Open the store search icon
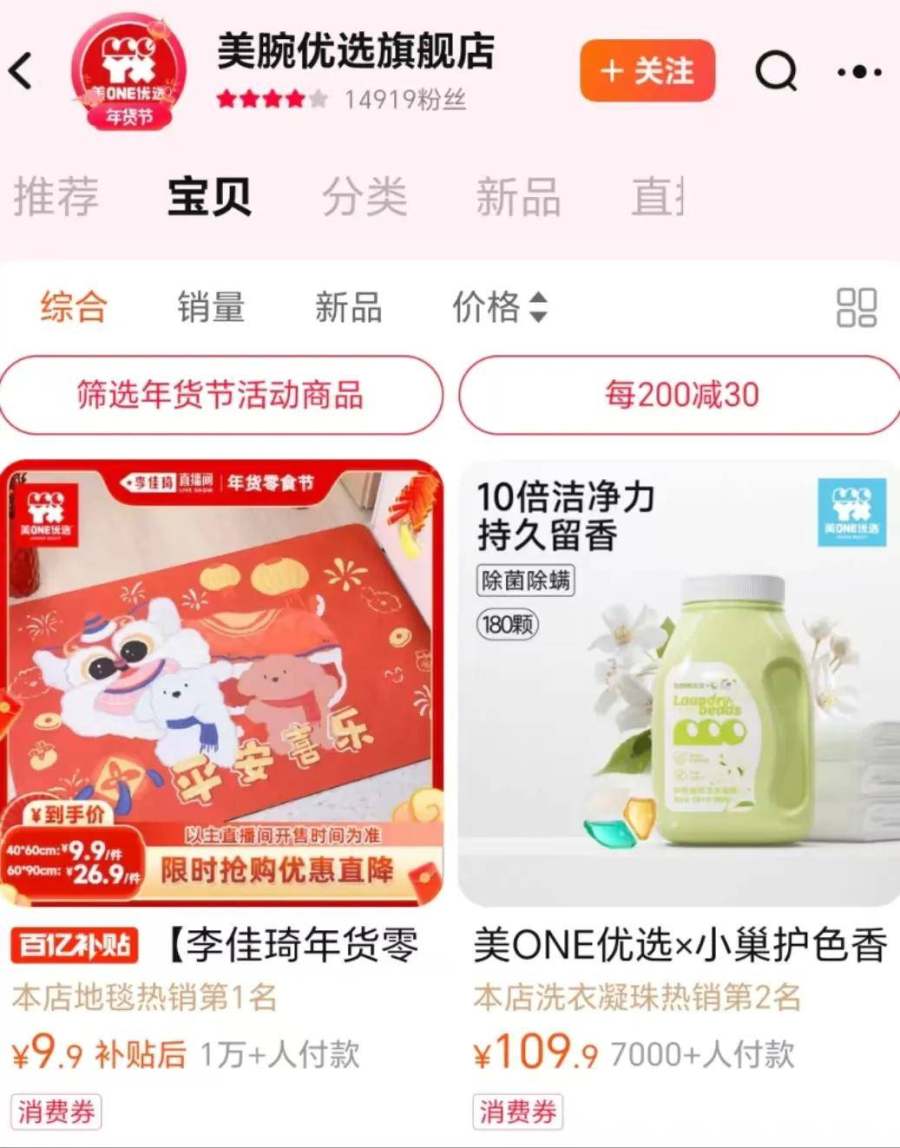 point(775,71)
